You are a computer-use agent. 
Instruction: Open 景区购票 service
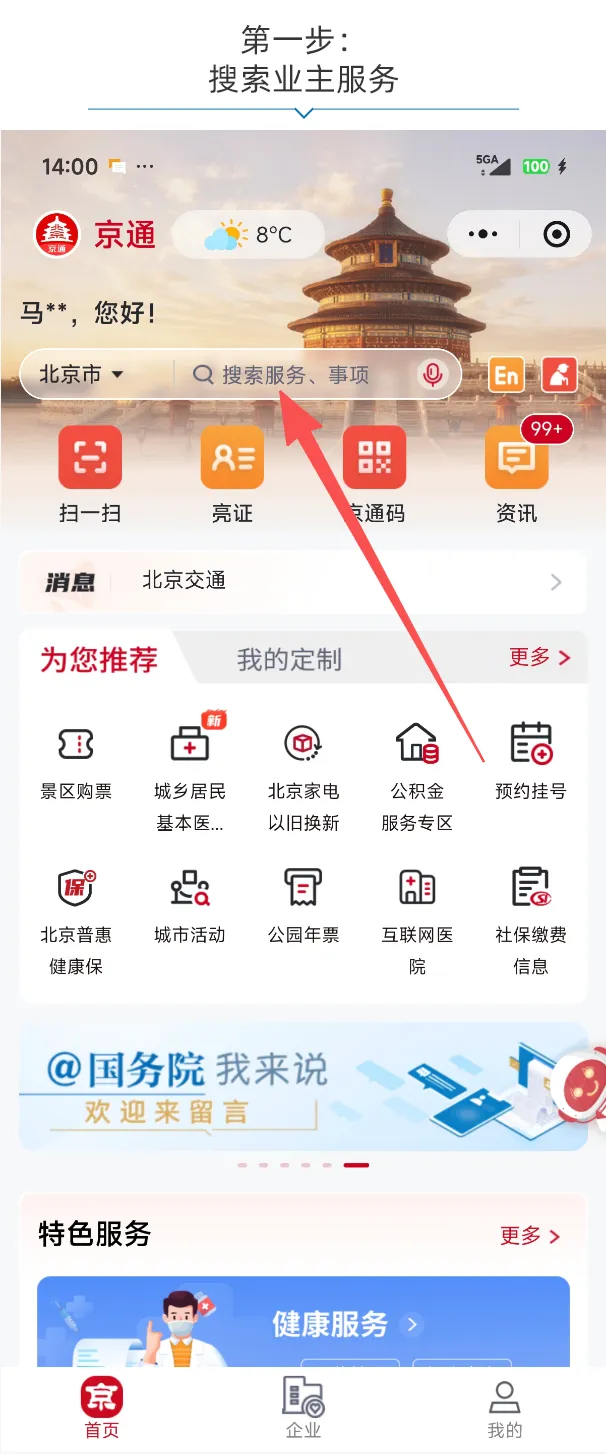76,760
